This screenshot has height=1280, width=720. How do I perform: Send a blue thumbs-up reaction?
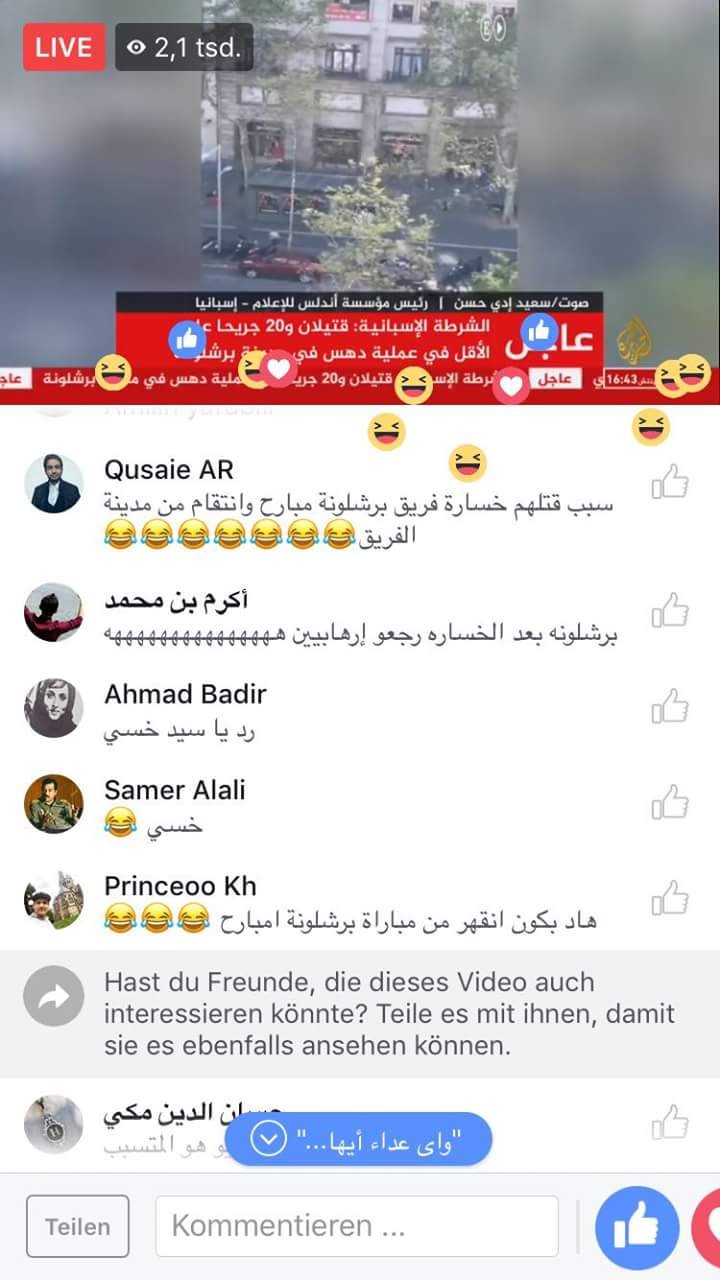(x=636, y=1227)
